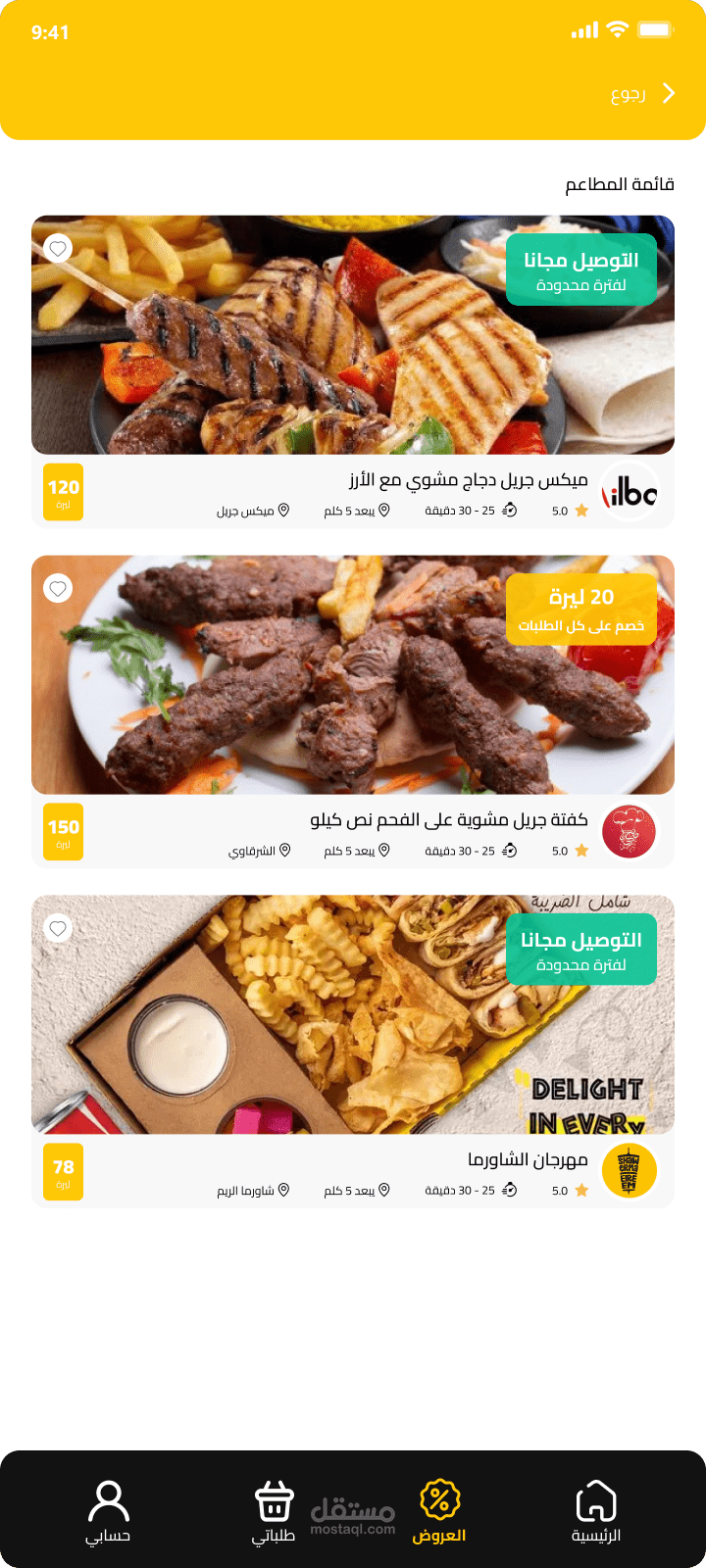Open the حسابي account tab
The image size is (706, 1568).
pyautogui.click(x=108, y=1511)
